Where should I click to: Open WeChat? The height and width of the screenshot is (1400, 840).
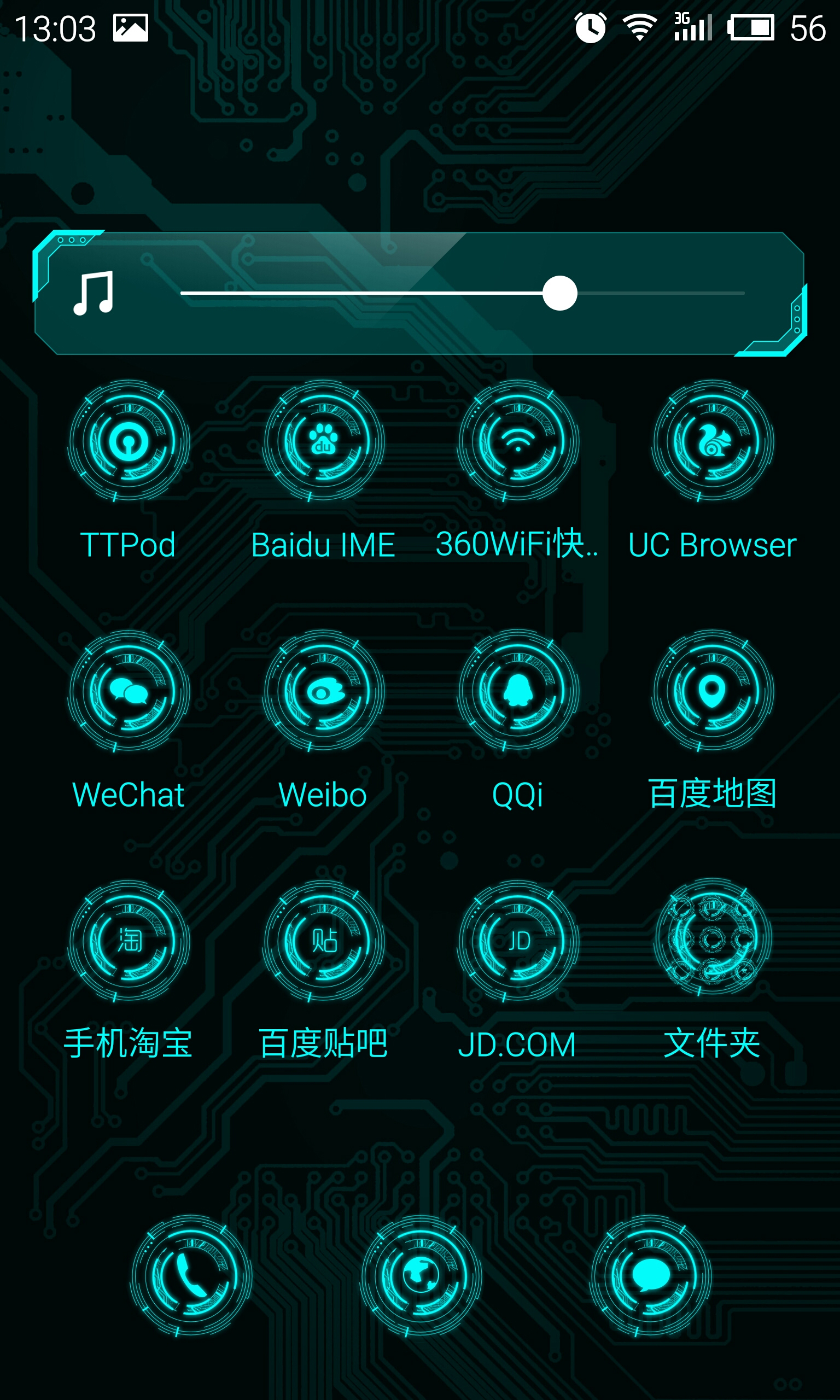pos(129,691)
